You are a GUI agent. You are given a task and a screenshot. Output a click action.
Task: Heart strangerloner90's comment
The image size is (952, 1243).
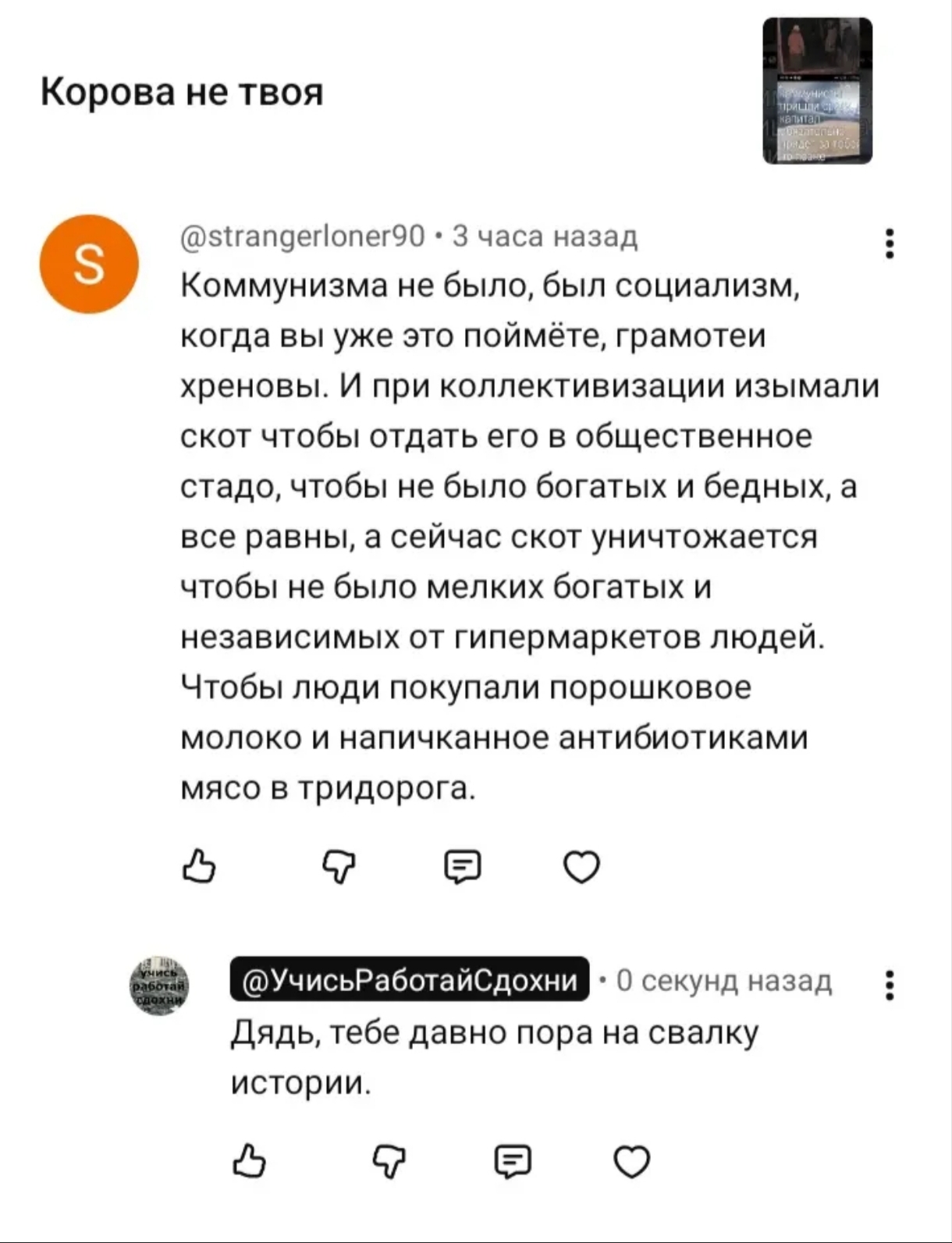[582, 867]
